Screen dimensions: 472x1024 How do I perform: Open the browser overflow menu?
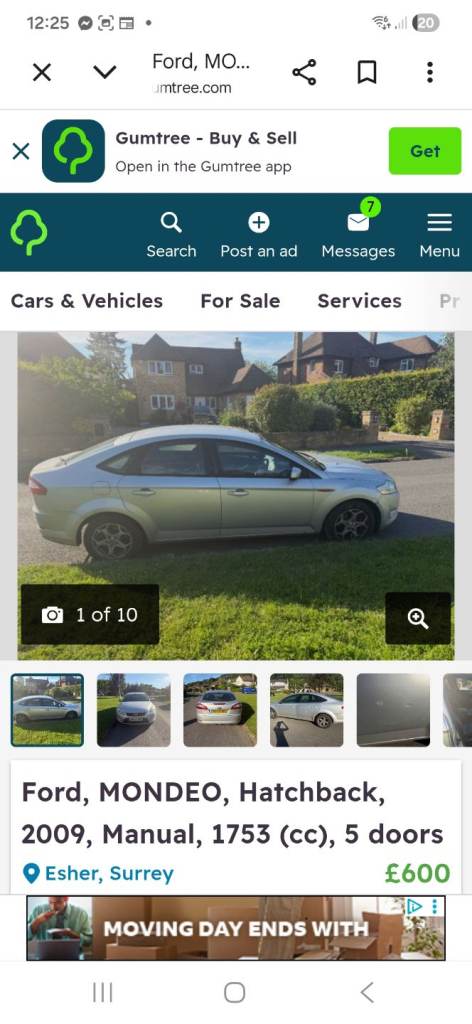430,72
